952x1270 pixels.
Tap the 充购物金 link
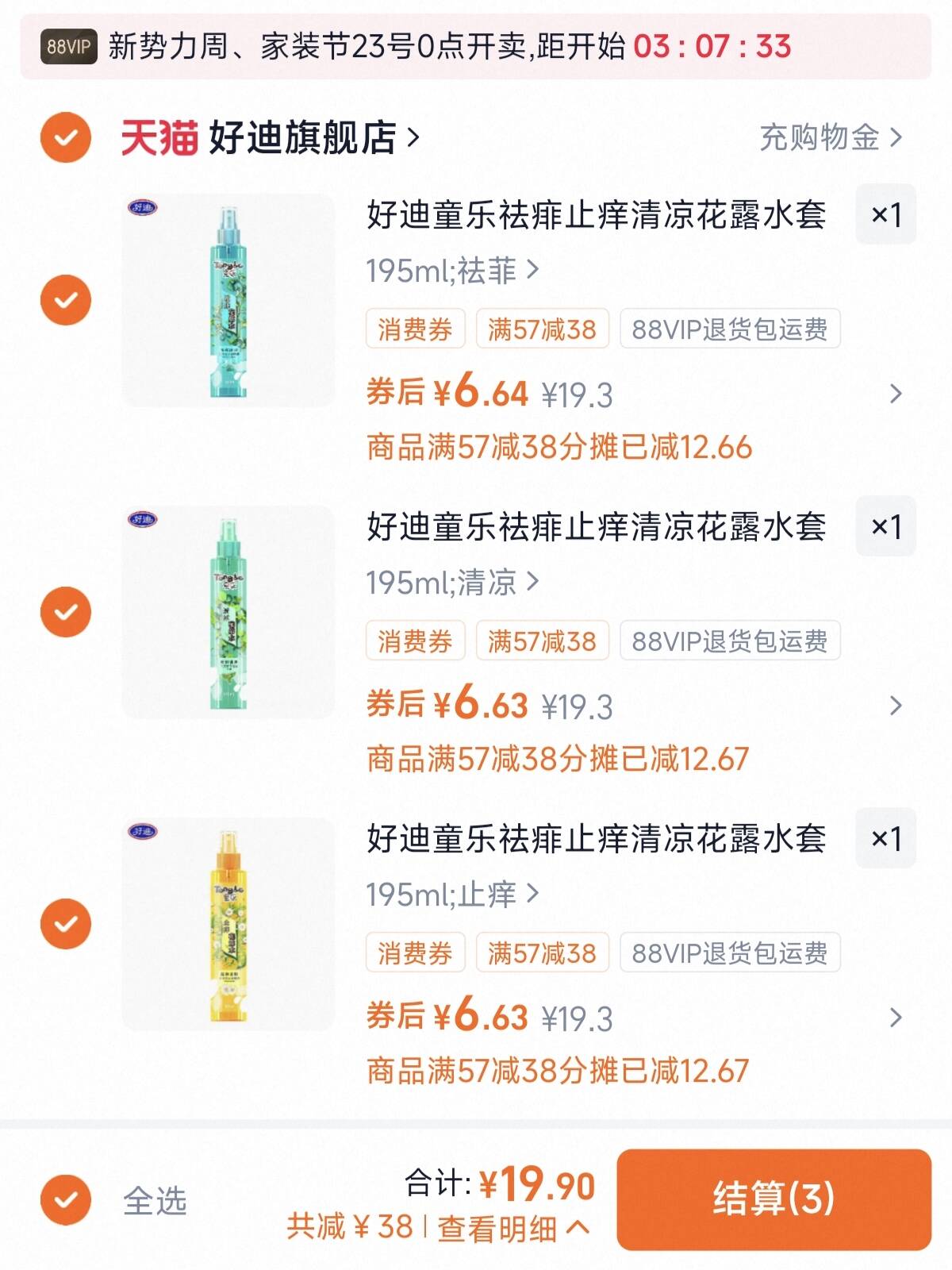click(830, 138)
